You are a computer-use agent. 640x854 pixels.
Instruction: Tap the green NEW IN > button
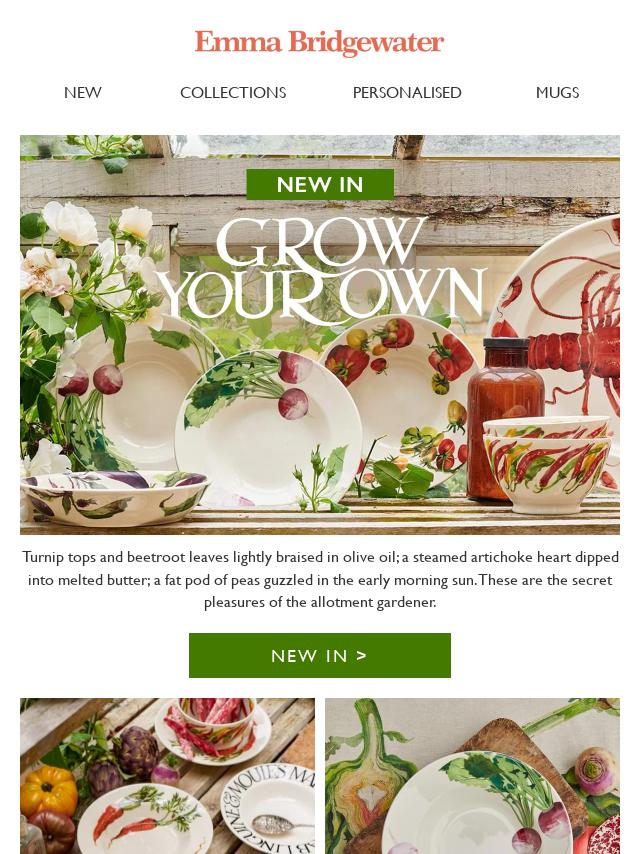pos(320,656)
